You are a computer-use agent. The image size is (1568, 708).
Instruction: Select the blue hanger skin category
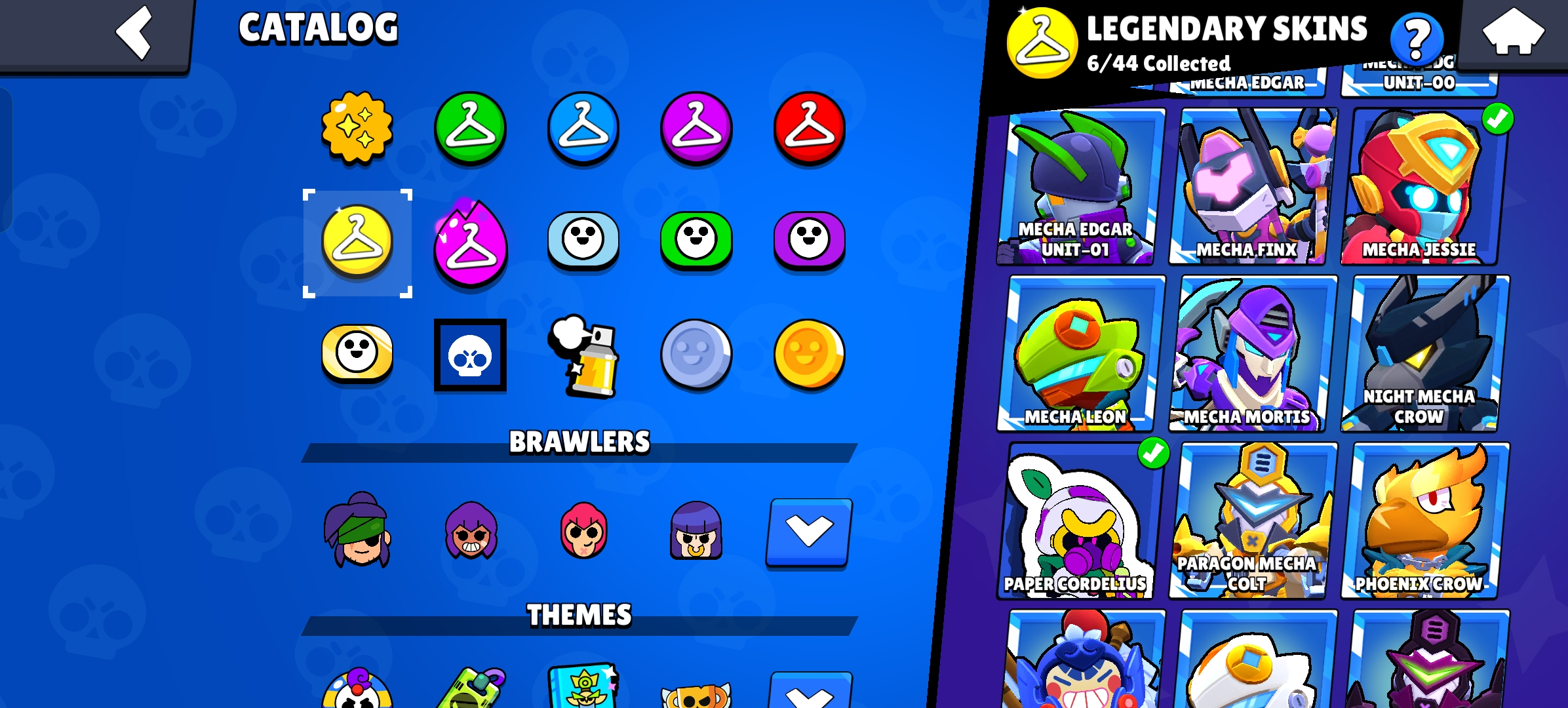583,127
